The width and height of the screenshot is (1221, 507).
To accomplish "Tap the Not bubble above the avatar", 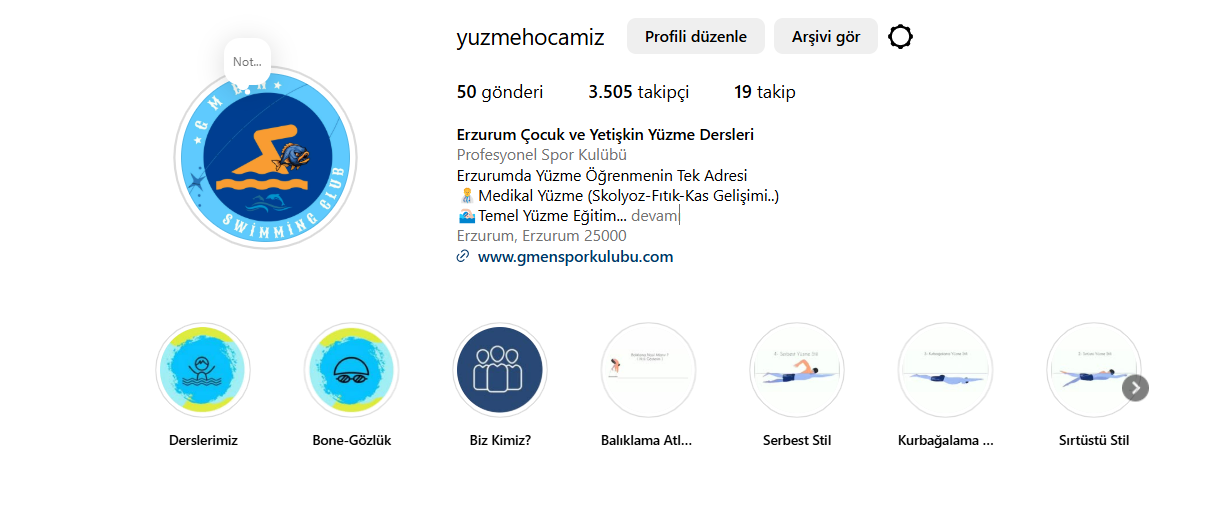I will (x=247, y=61).
